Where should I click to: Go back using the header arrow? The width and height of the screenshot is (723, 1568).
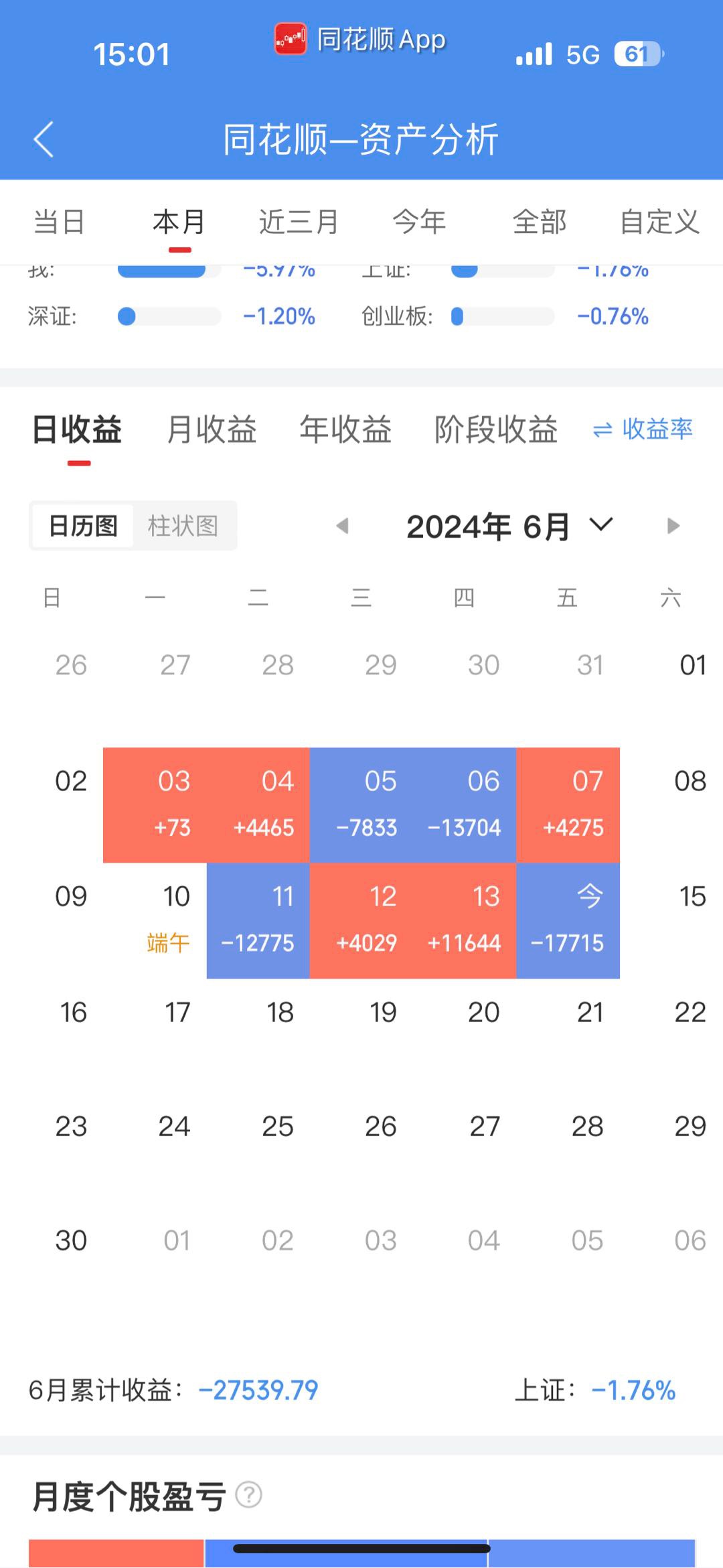coord(44,139)
